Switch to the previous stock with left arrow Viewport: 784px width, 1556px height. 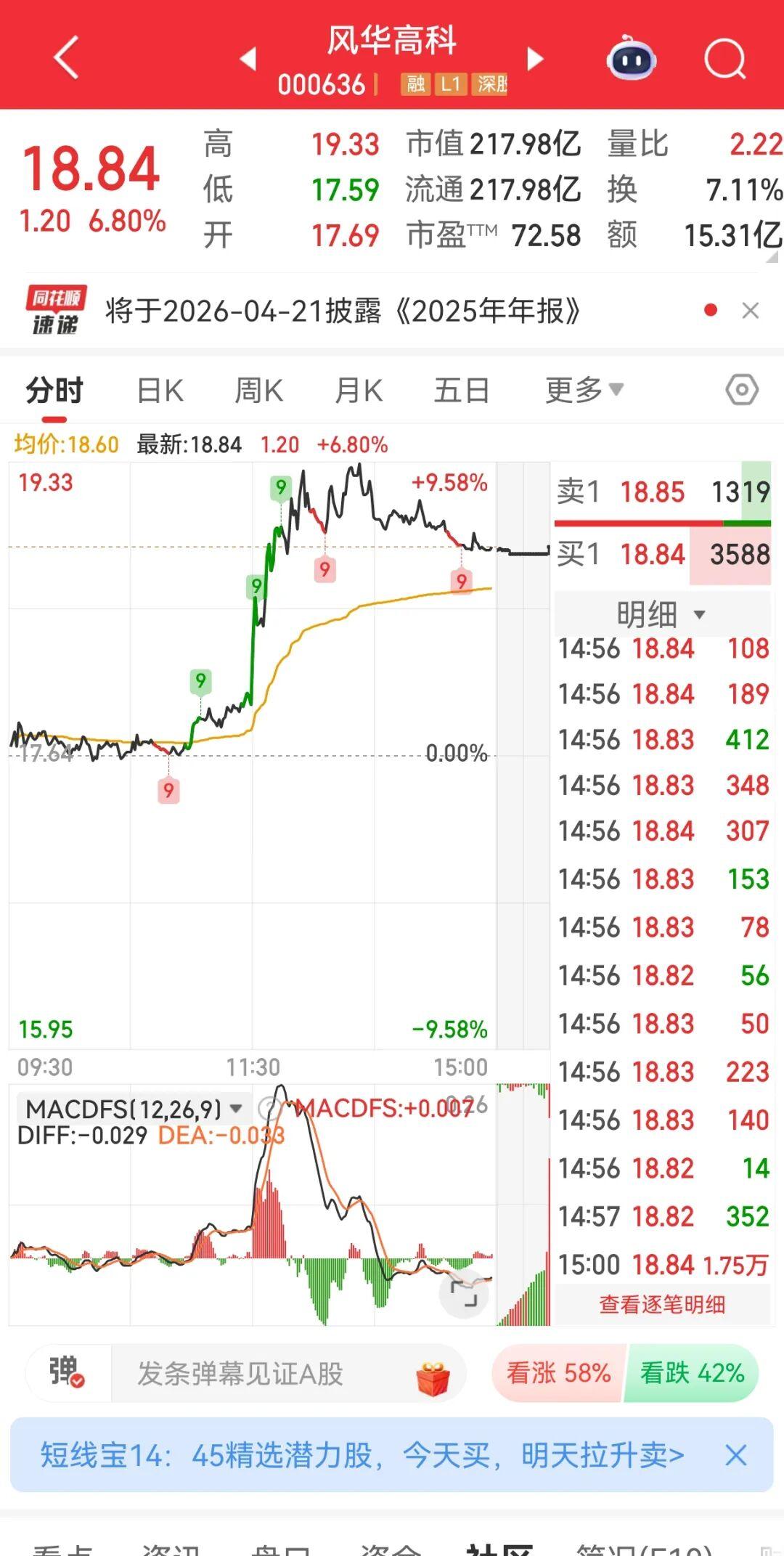pos(248,59)
